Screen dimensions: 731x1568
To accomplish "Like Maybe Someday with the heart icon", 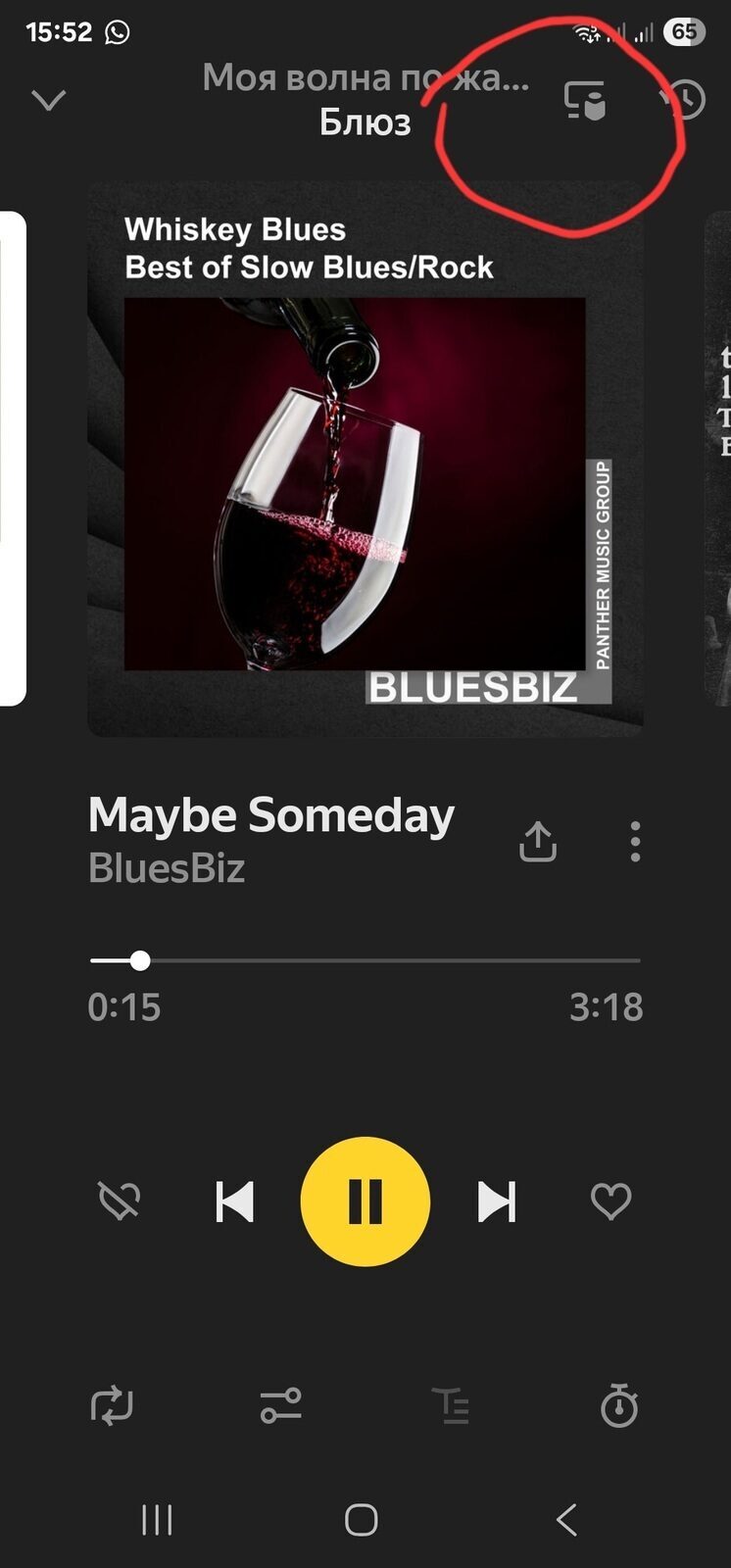I will (610, 1201).
